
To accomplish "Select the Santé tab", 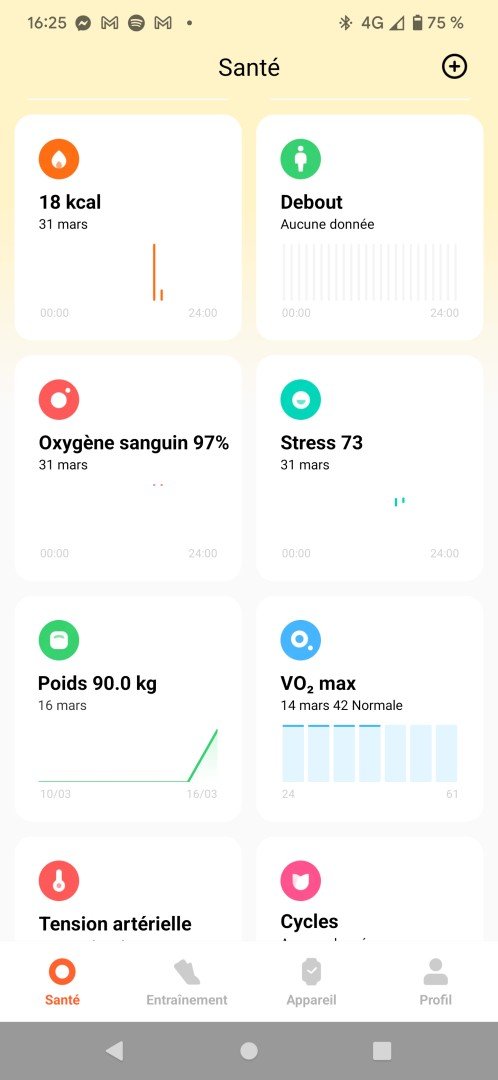I will click(62, 982).
